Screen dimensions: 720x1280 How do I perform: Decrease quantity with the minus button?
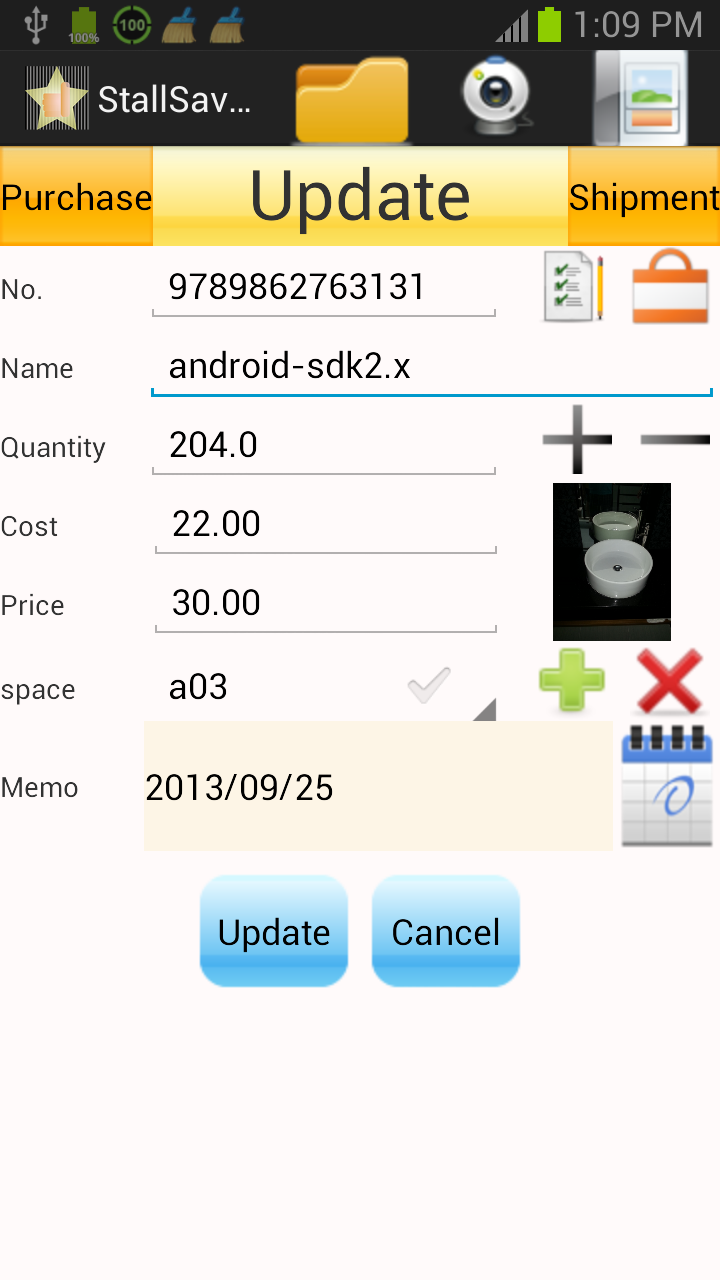(675, 439)
